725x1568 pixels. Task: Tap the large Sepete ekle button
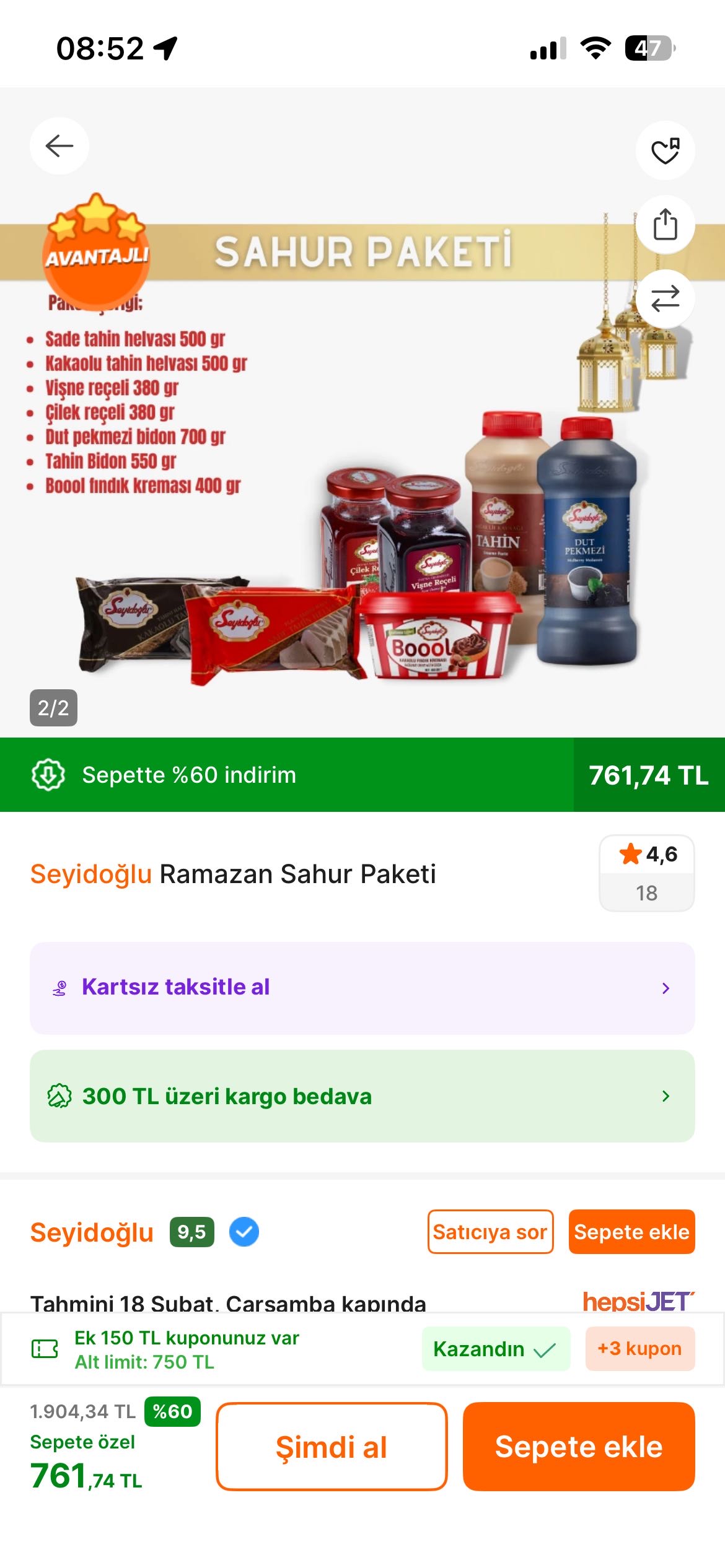578,1447
